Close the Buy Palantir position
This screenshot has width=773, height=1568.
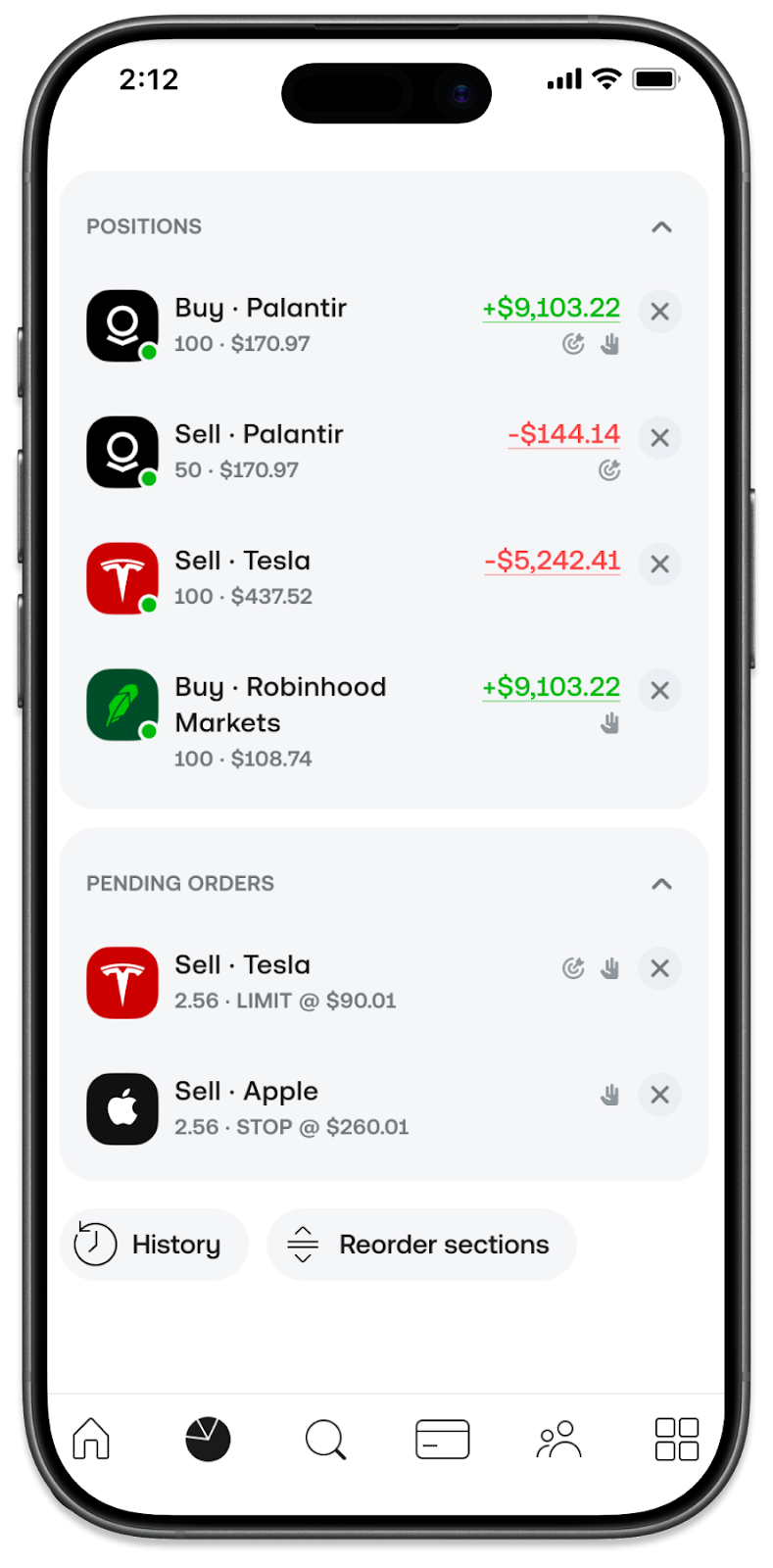coord(659,312)
